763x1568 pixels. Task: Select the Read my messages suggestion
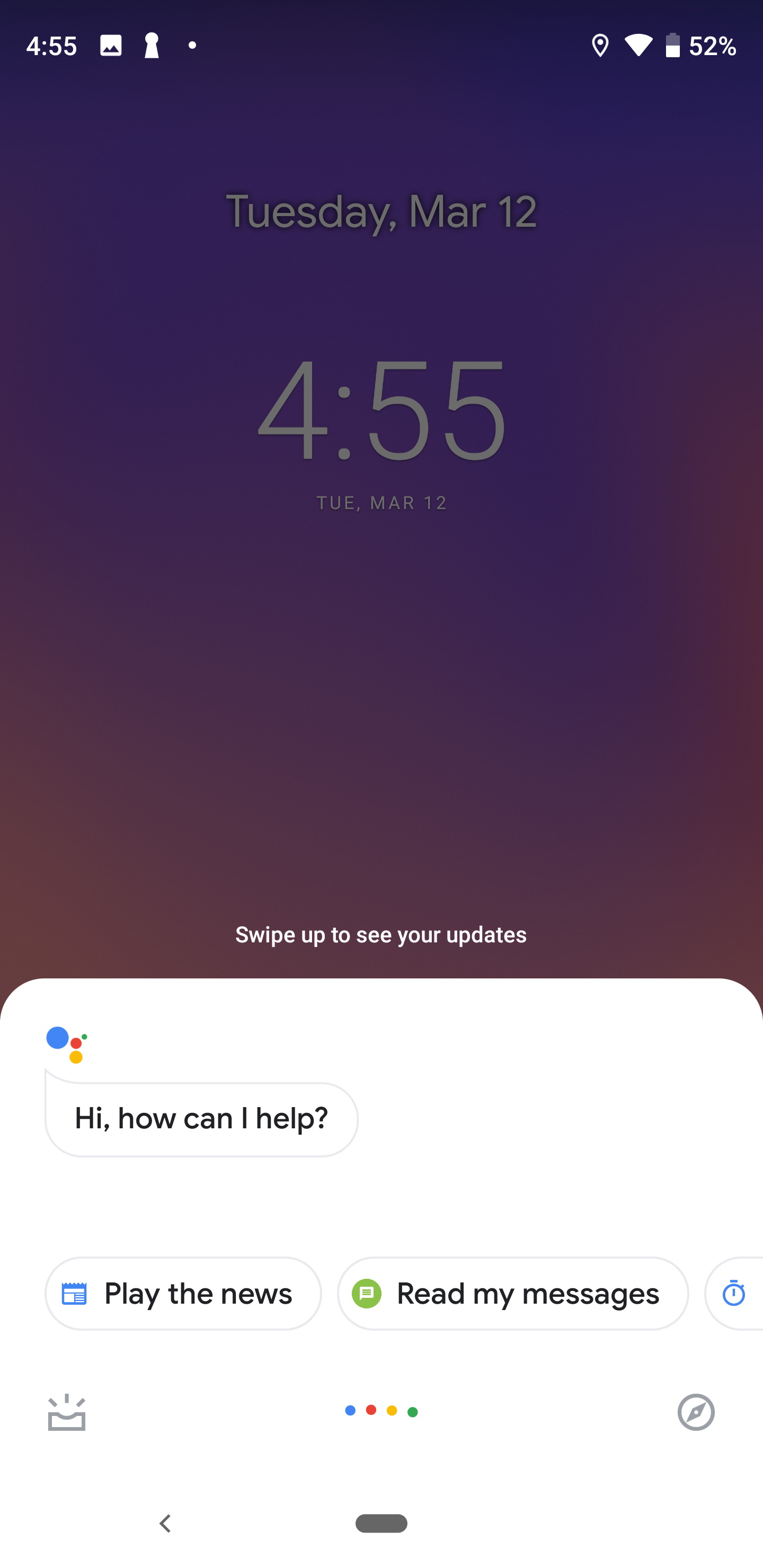click(513, 1294)
